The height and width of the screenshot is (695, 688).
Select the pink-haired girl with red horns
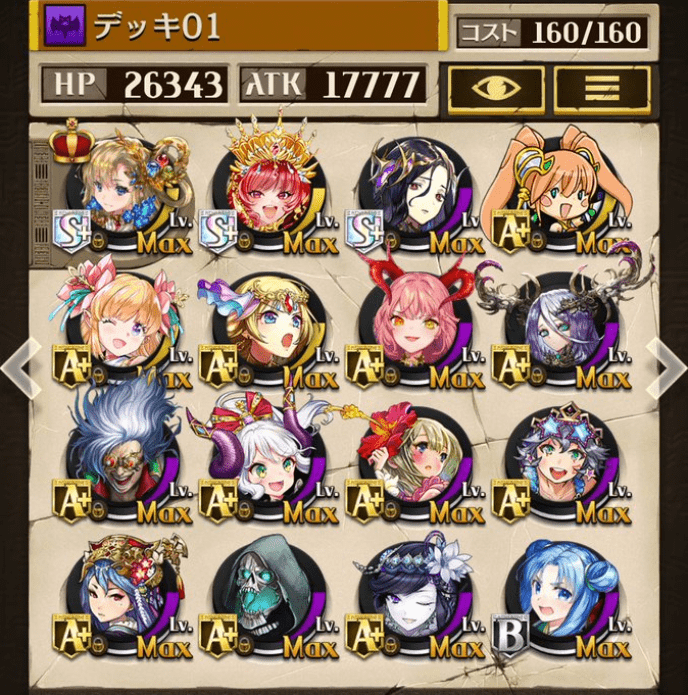pyautogui.click(x=412, y=328)
